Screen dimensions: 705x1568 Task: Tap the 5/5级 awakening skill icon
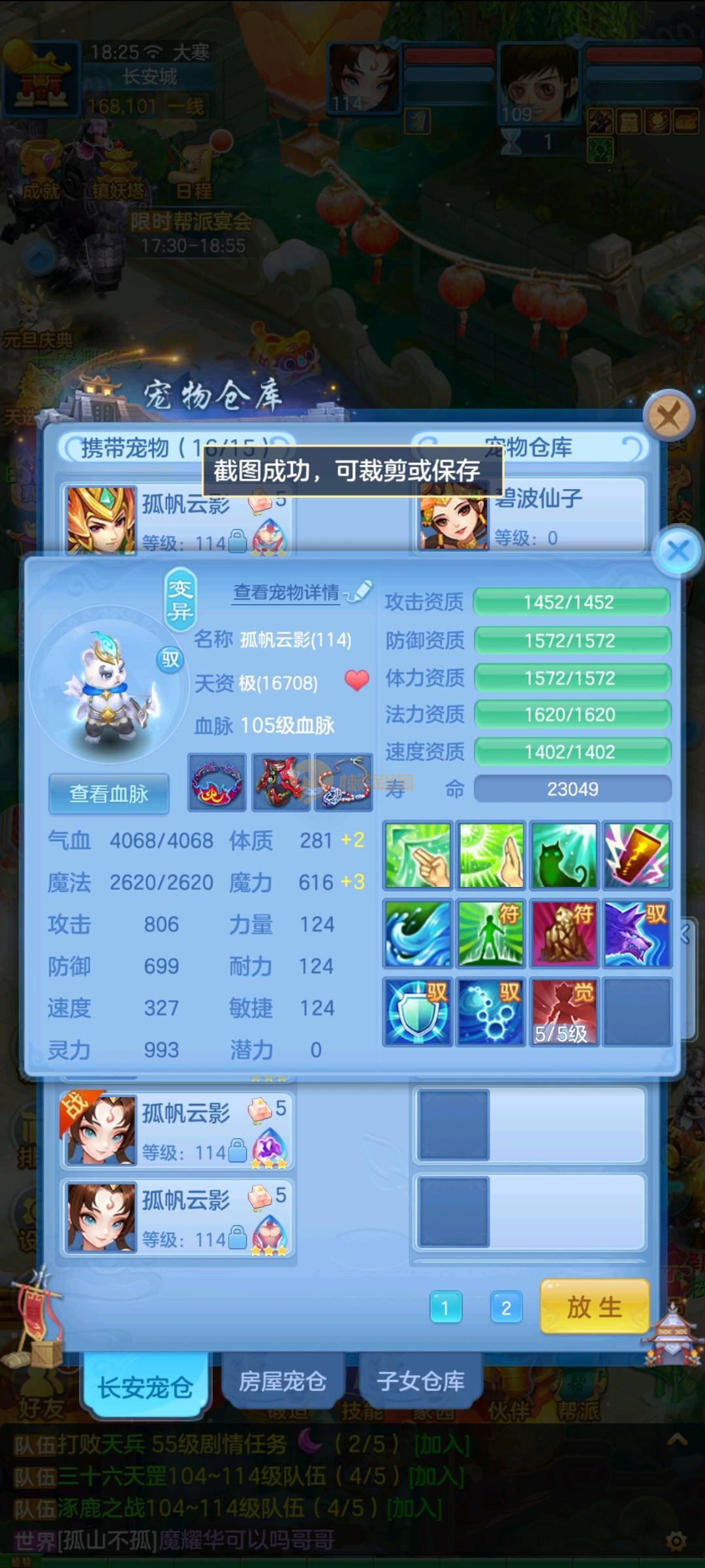563,1012
